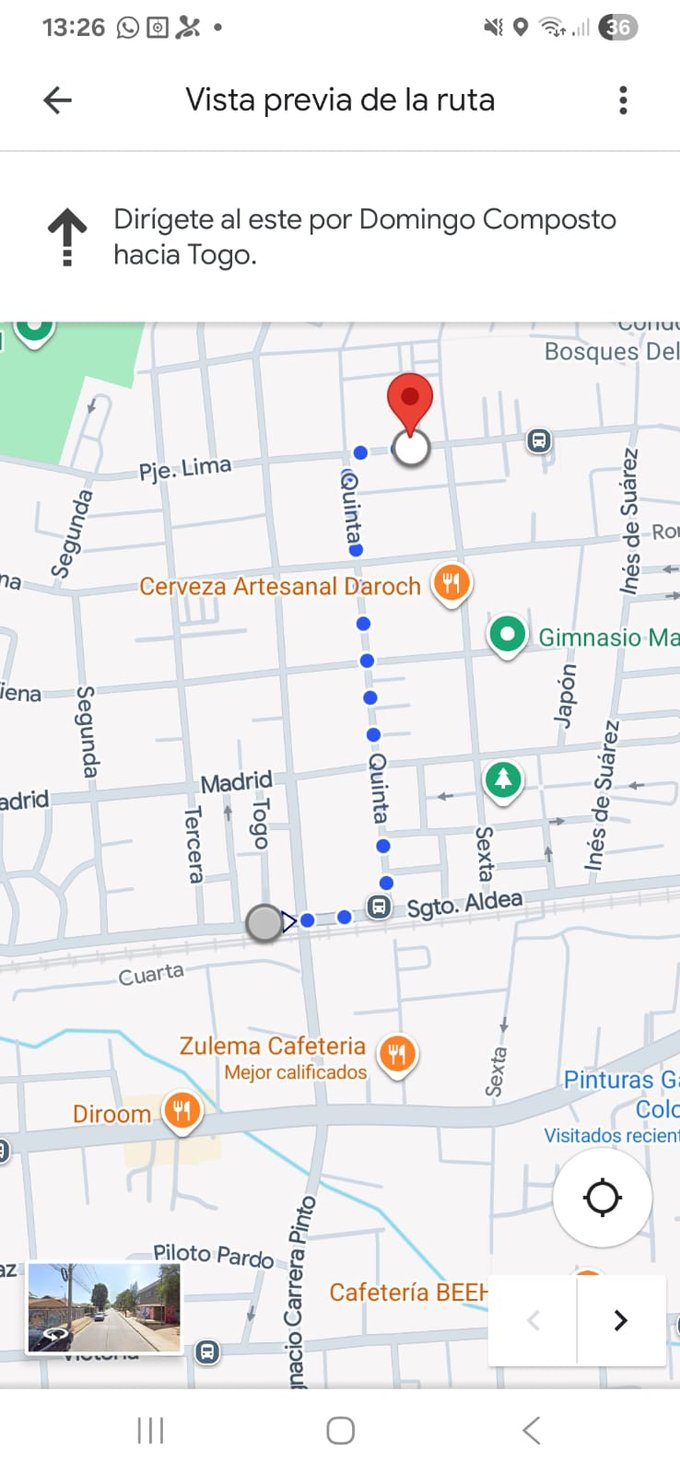Center map on my location
The height and width of the screenshot is (1474, 680).
coord(602,1197)
